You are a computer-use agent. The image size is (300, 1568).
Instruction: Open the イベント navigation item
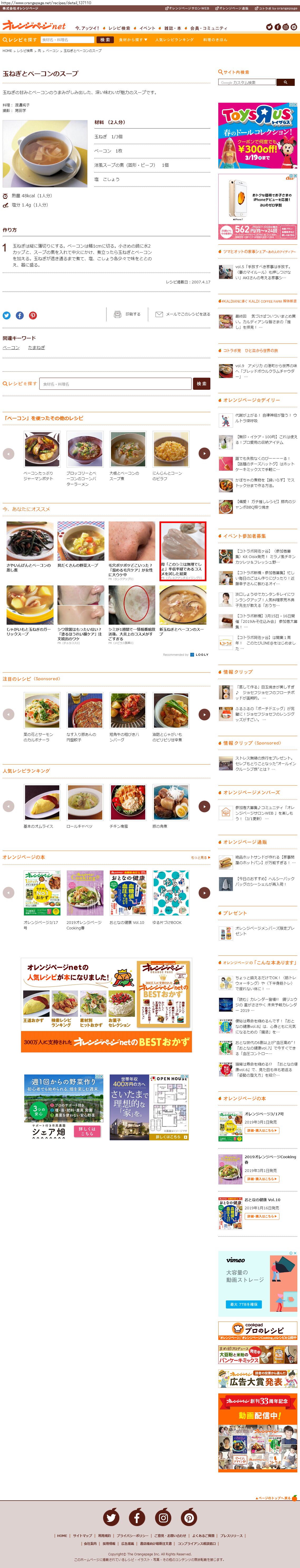(x=147, y=28)
